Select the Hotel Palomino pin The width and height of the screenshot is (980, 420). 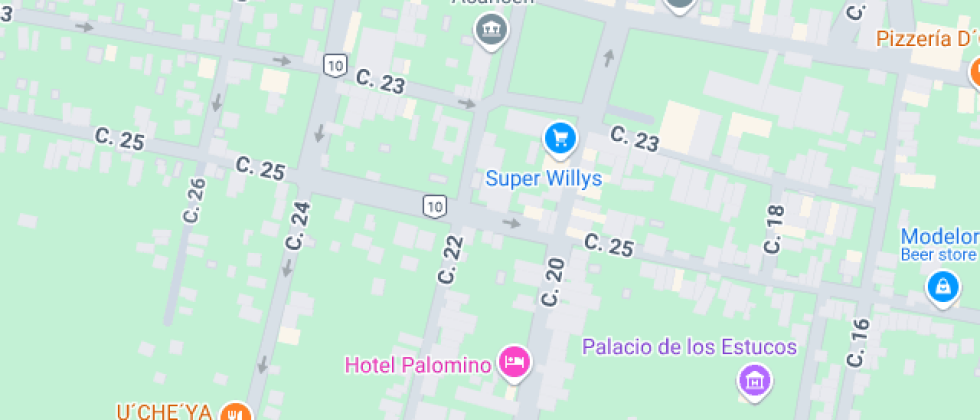pos(514,362)
